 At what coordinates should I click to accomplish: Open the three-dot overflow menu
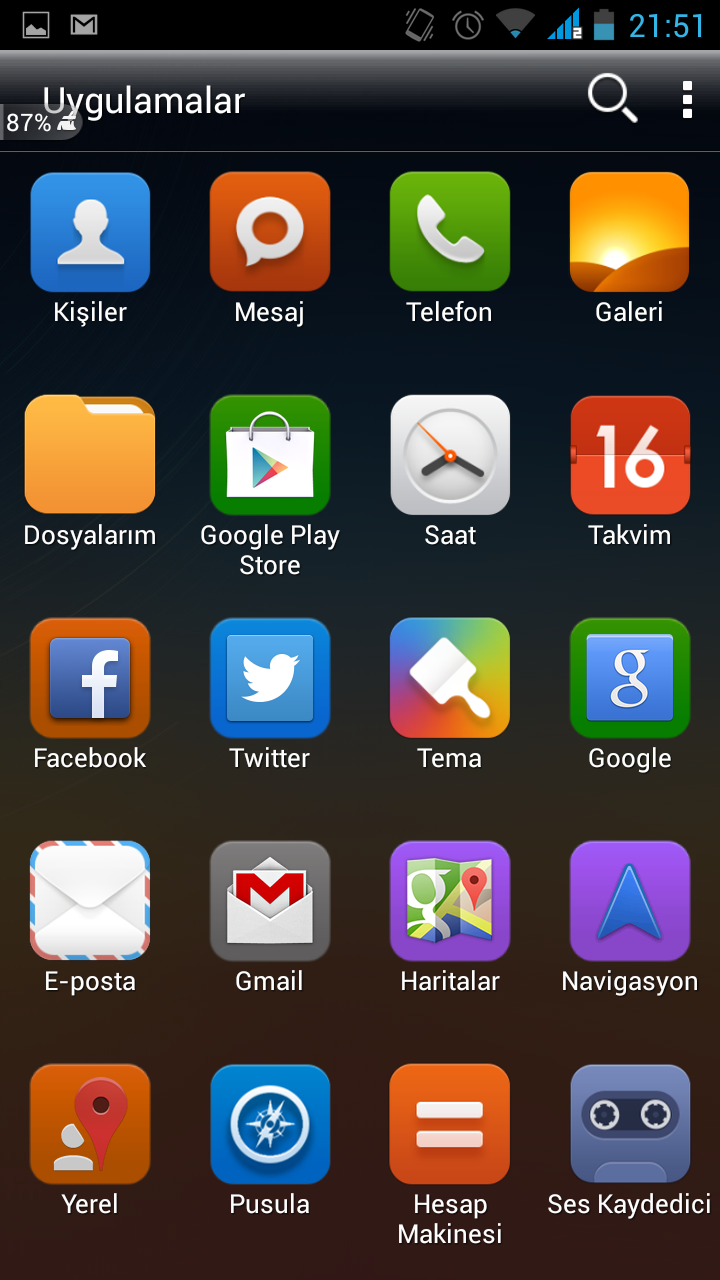coord(687,100)
